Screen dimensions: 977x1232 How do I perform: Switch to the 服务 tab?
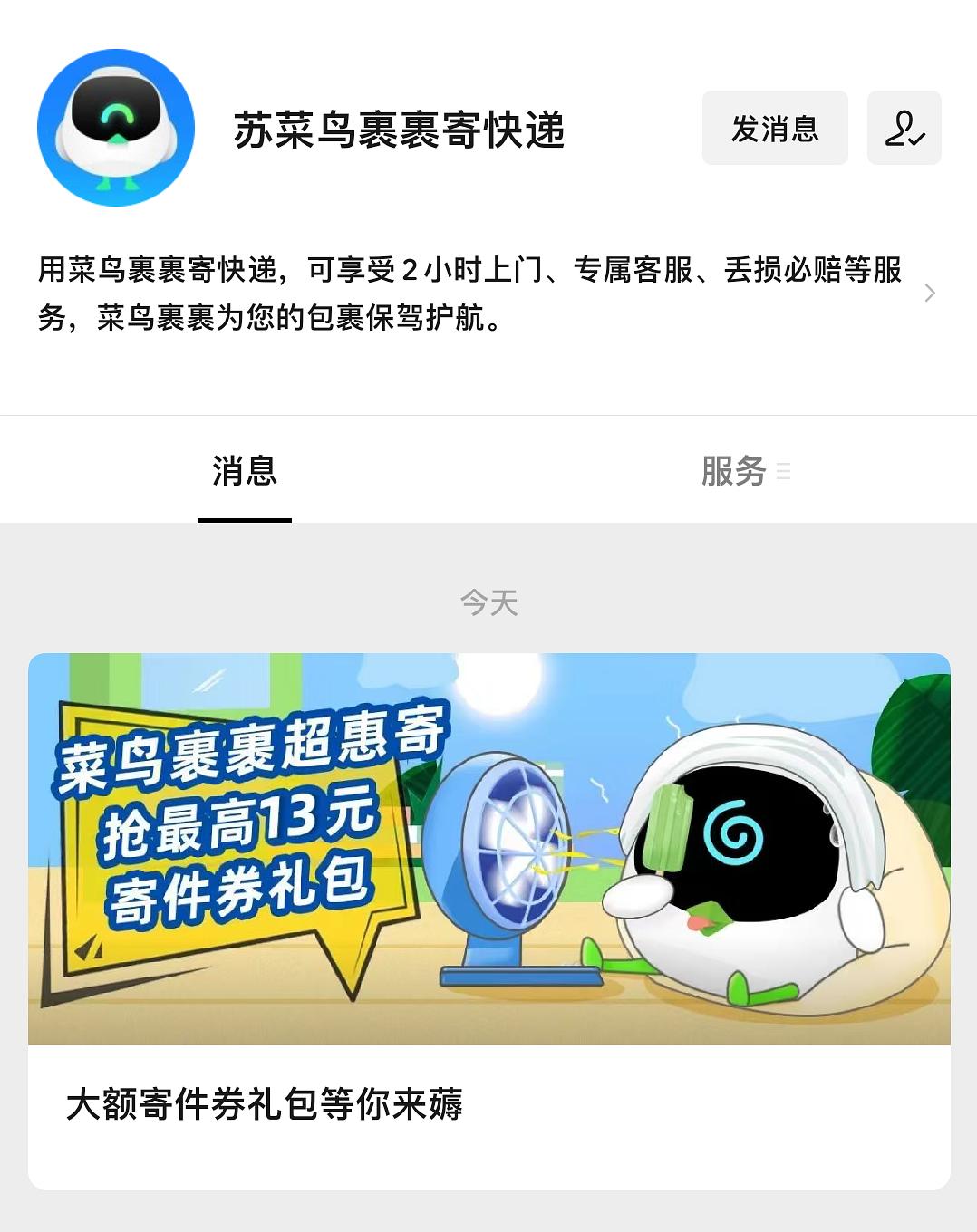[x=734, y=471]
